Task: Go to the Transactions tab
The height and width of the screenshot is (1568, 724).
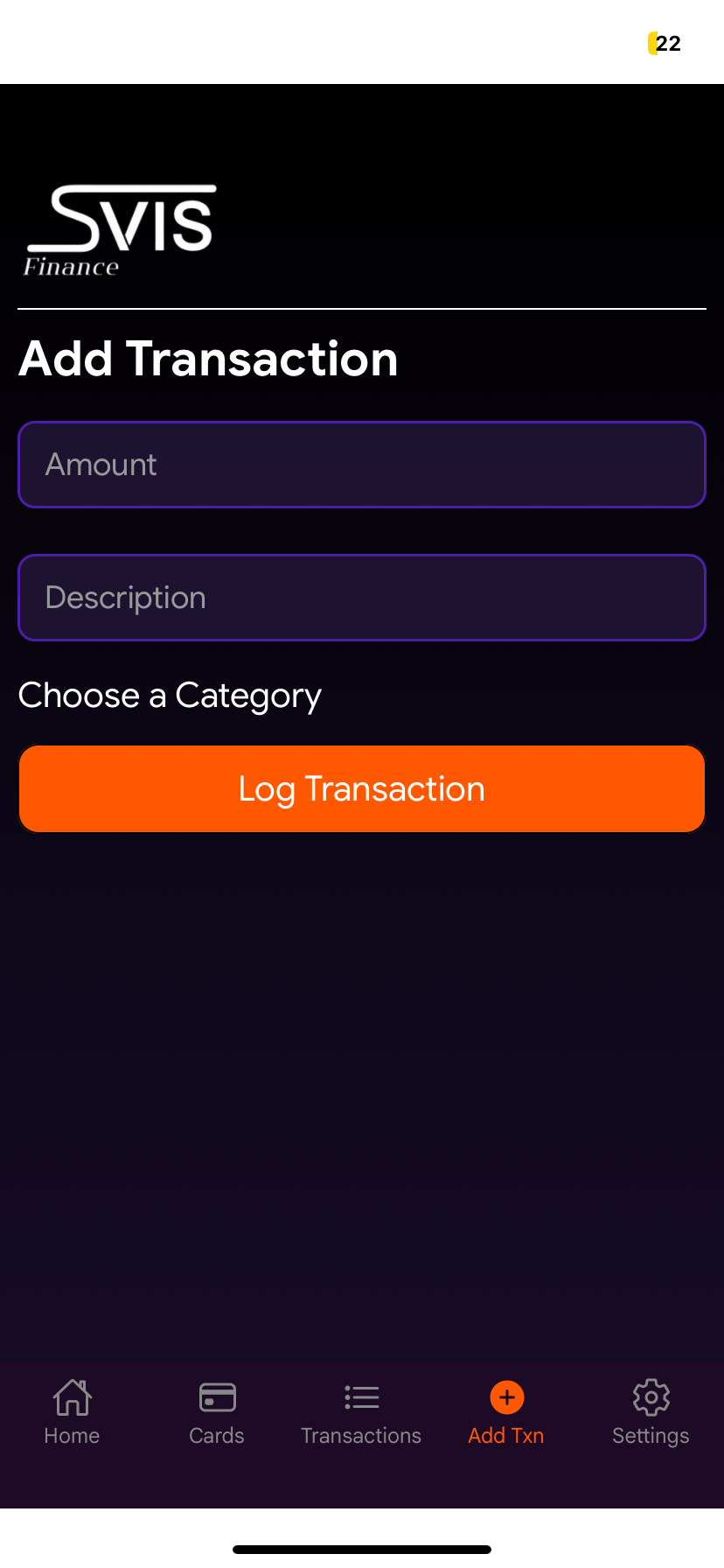Action: [x=361, y=1412]
